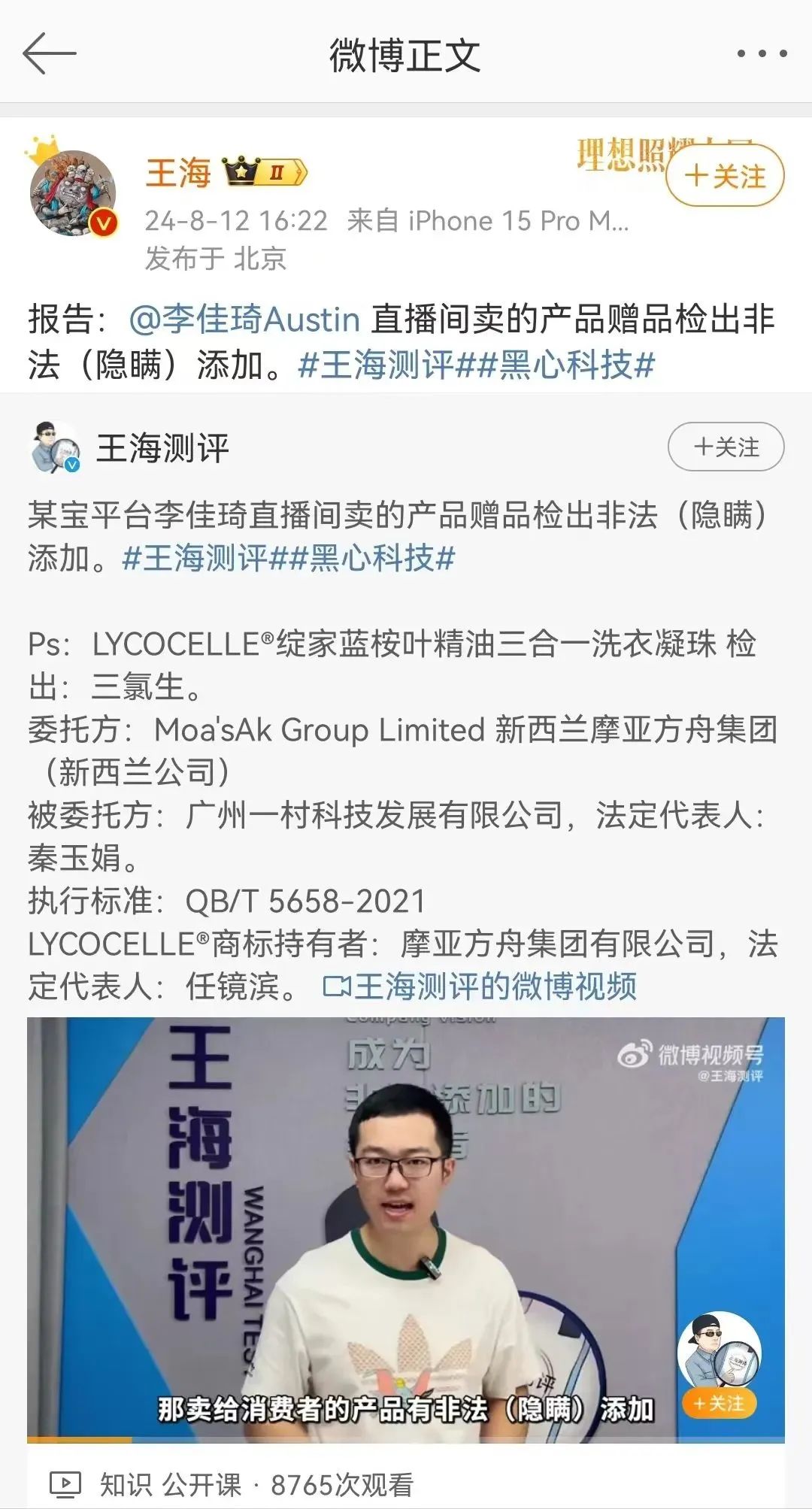The image size is (812, 1509).
Task: Follow 王海 with the orange 关注 button
Action: (x=725, y=177)
